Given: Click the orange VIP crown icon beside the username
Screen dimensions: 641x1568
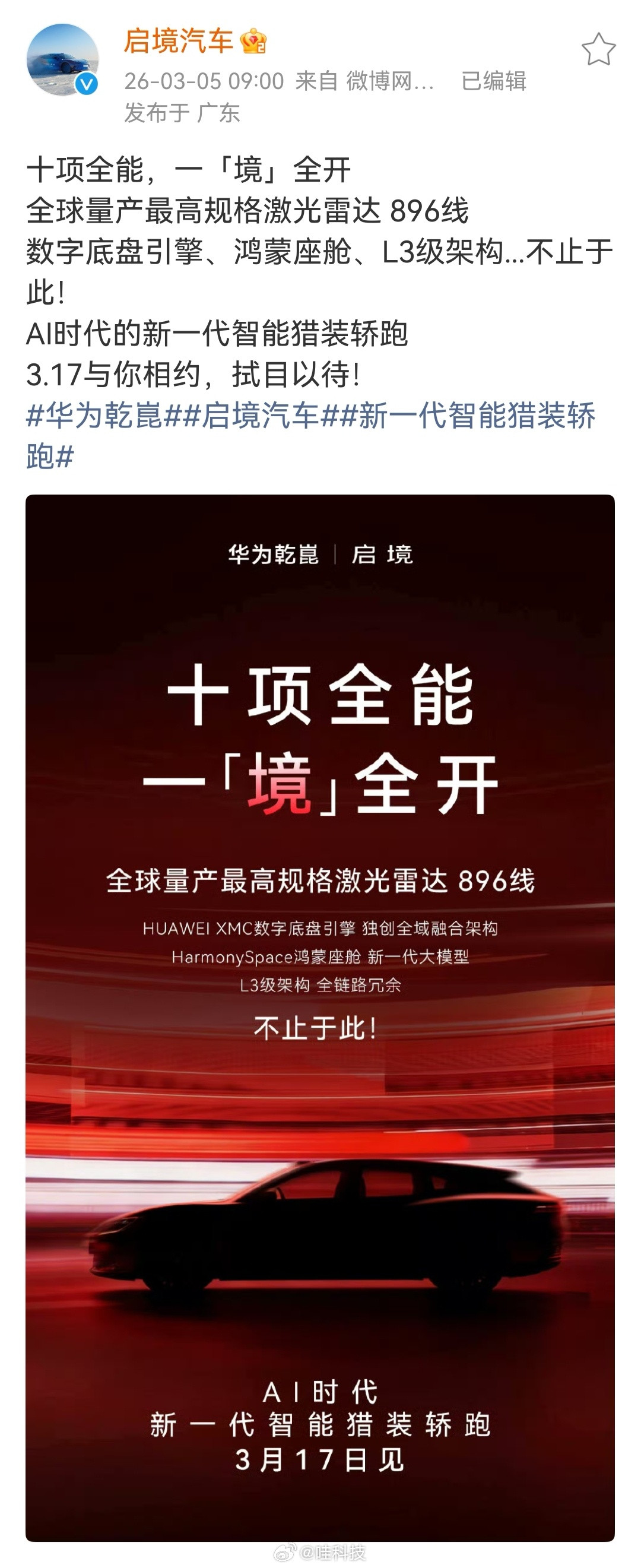Looking at the screenshot, I should 253,42.
